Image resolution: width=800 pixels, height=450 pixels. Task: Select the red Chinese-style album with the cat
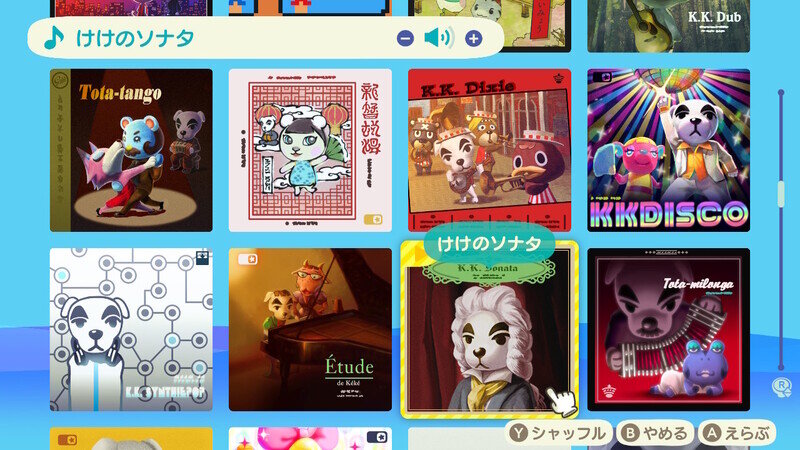(310, 150)
